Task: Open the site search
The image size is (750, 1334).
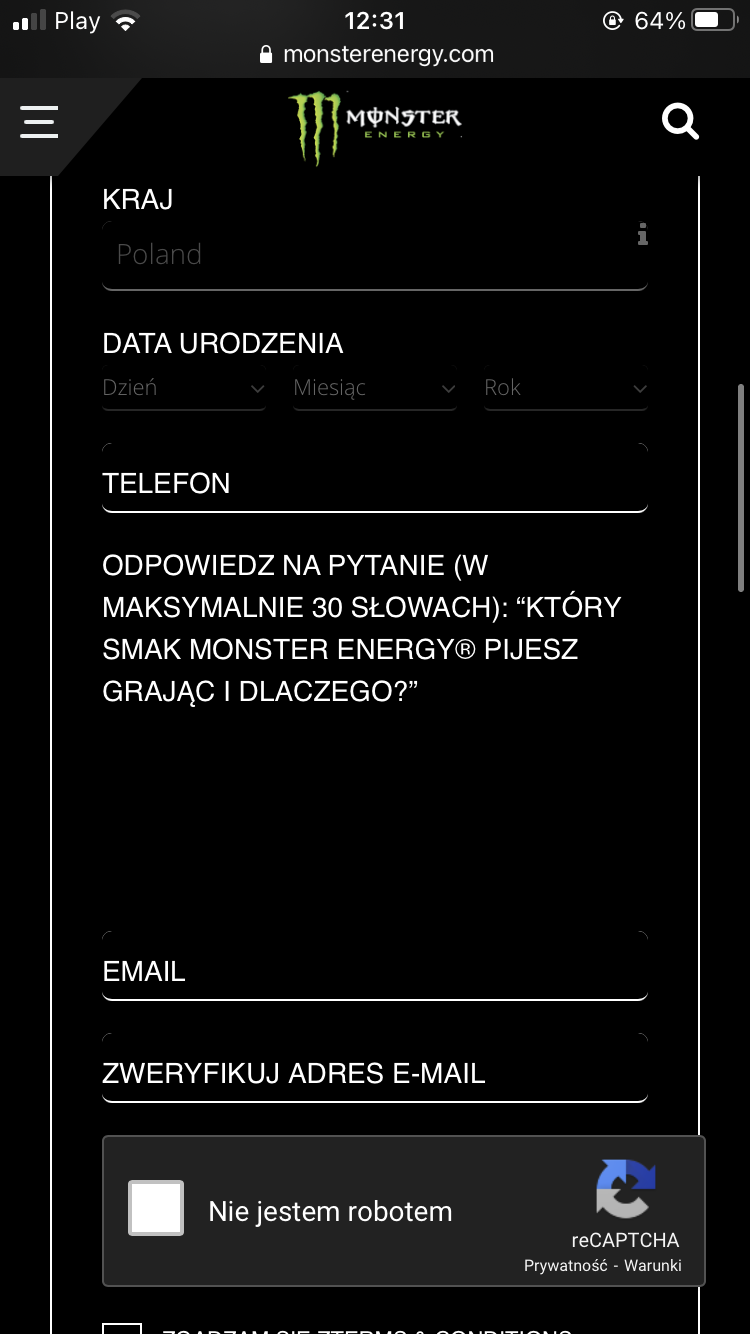Action: click(x=680, y=122)
